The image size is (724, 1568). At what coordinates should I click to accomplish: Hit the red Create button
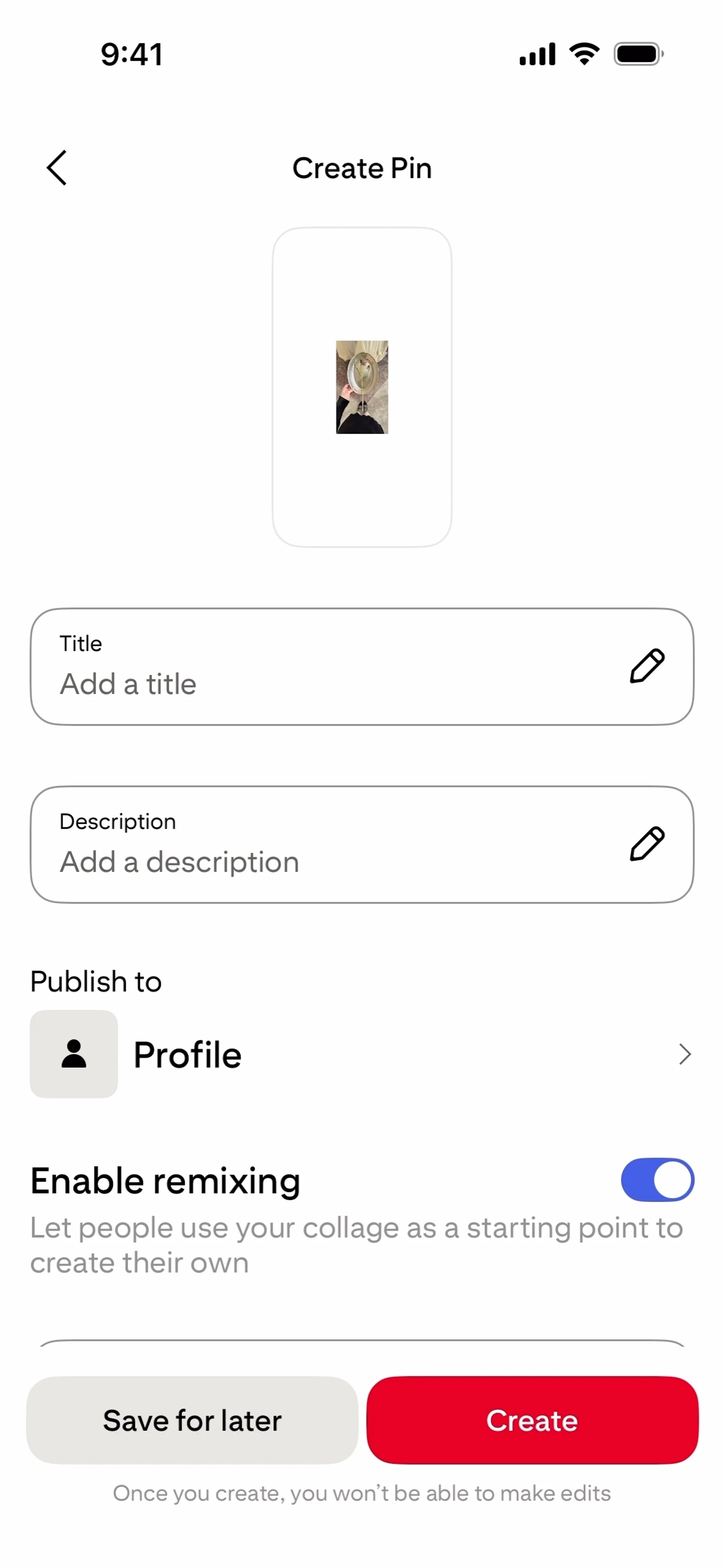pyautogui.click(x=532, y=1420)
